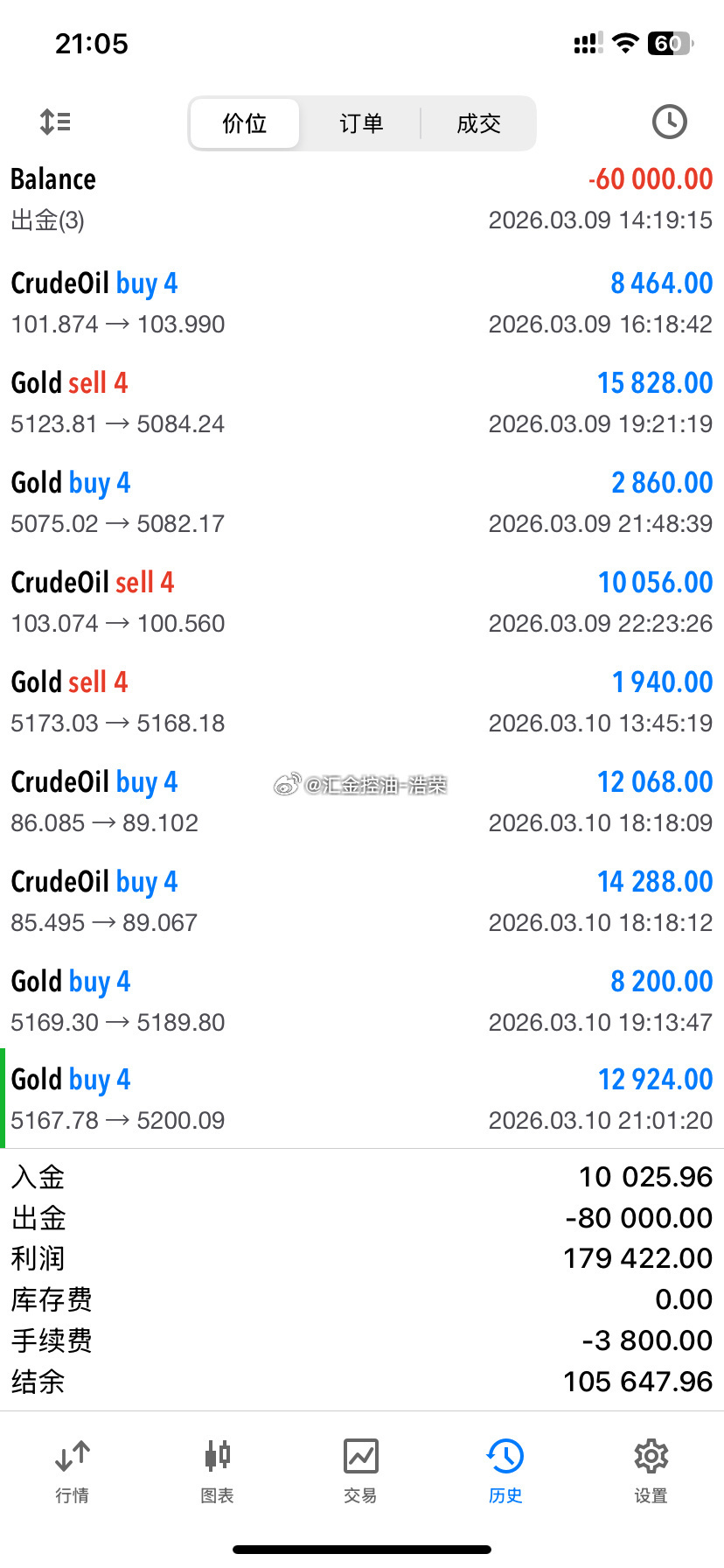Select the 历史 tab
The height and width of the screenshot is (1568, 724).
point(505,1472)
